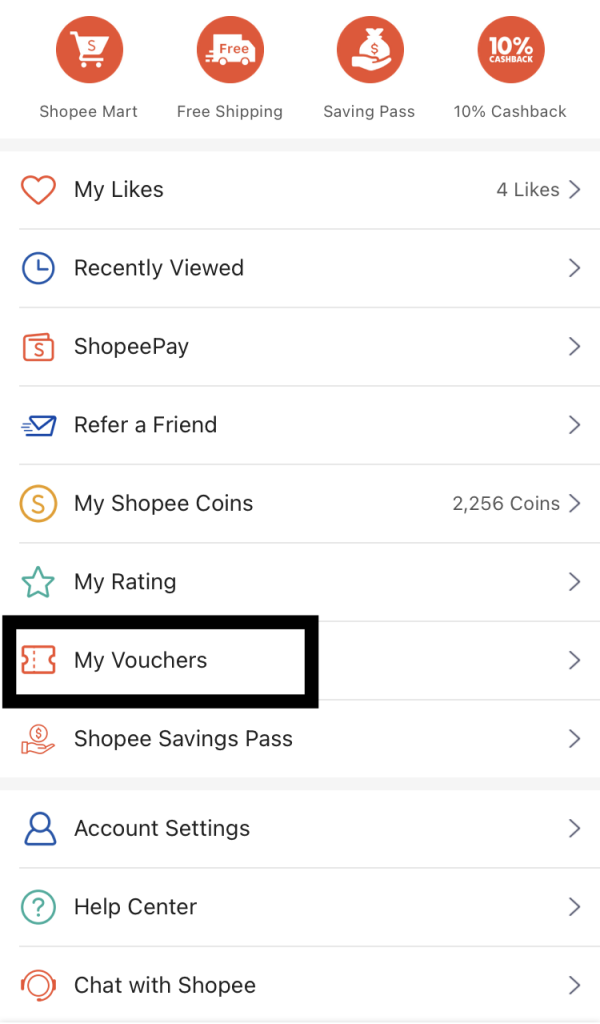Open My Likes
The image size is (600, 1024).
coord(300,190)
